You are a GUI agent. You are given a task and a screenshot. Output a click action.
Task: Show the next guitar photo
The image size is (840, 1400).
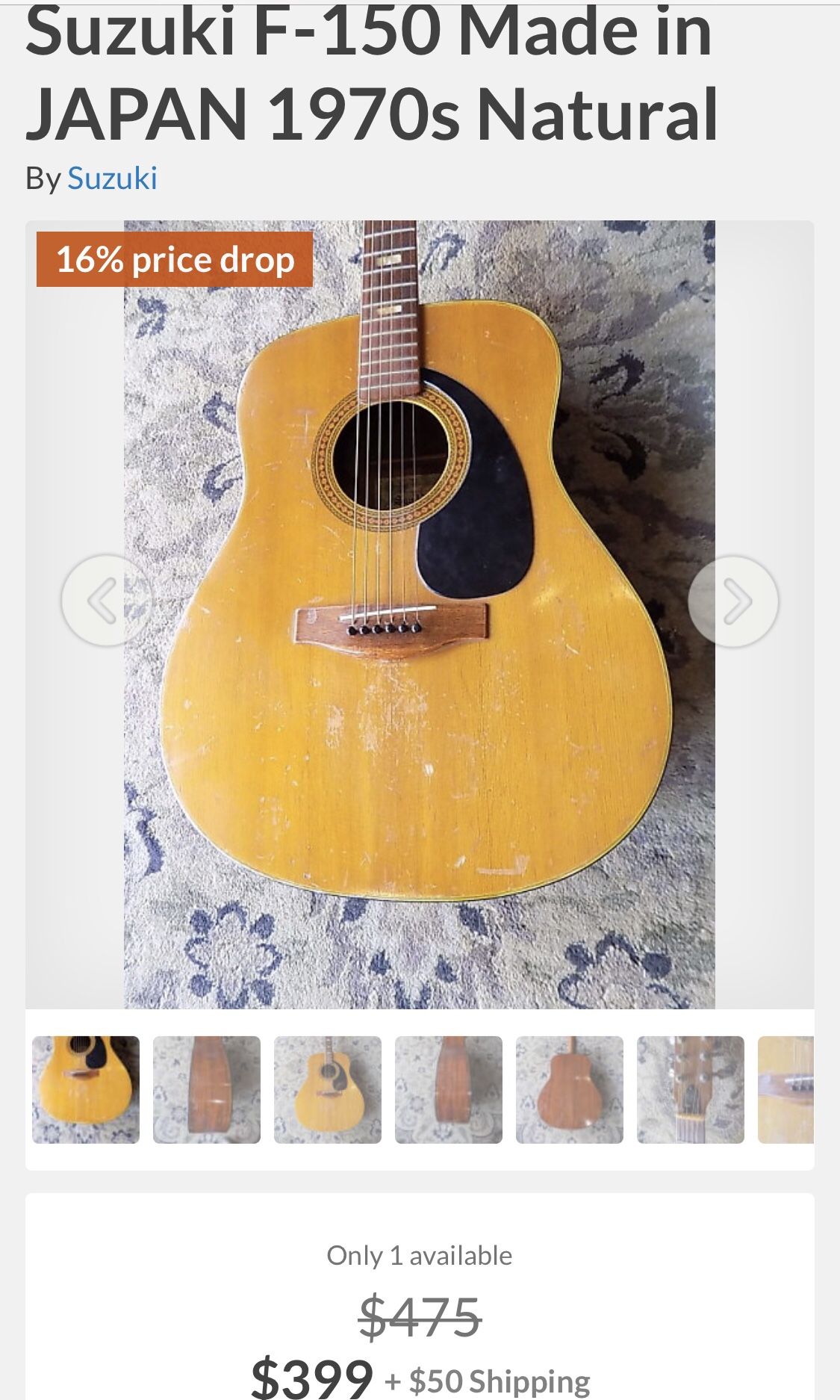point(733,601)
